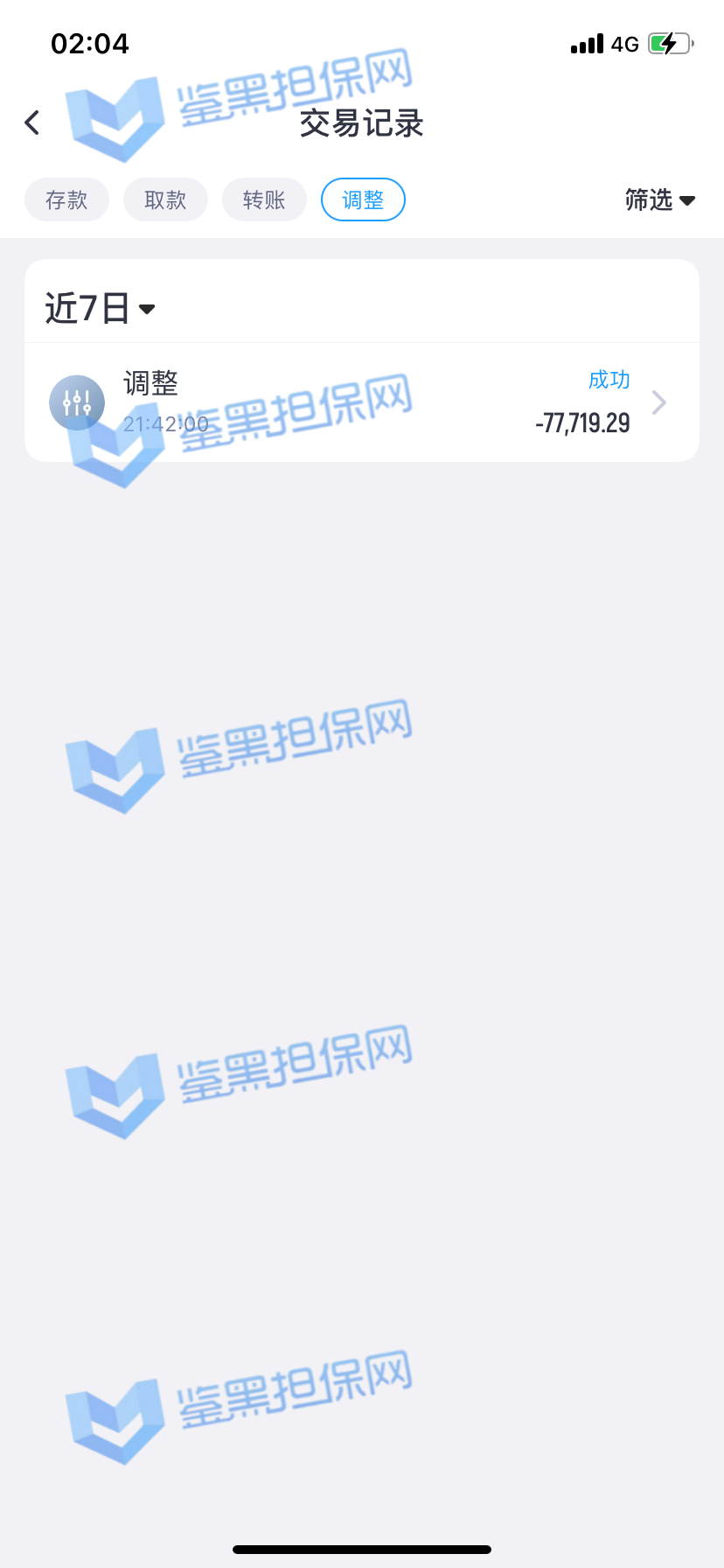Tap the 调整 filter chip
Image resolution: width=724 pixels, height=1568 pixels.
point(363,200)
